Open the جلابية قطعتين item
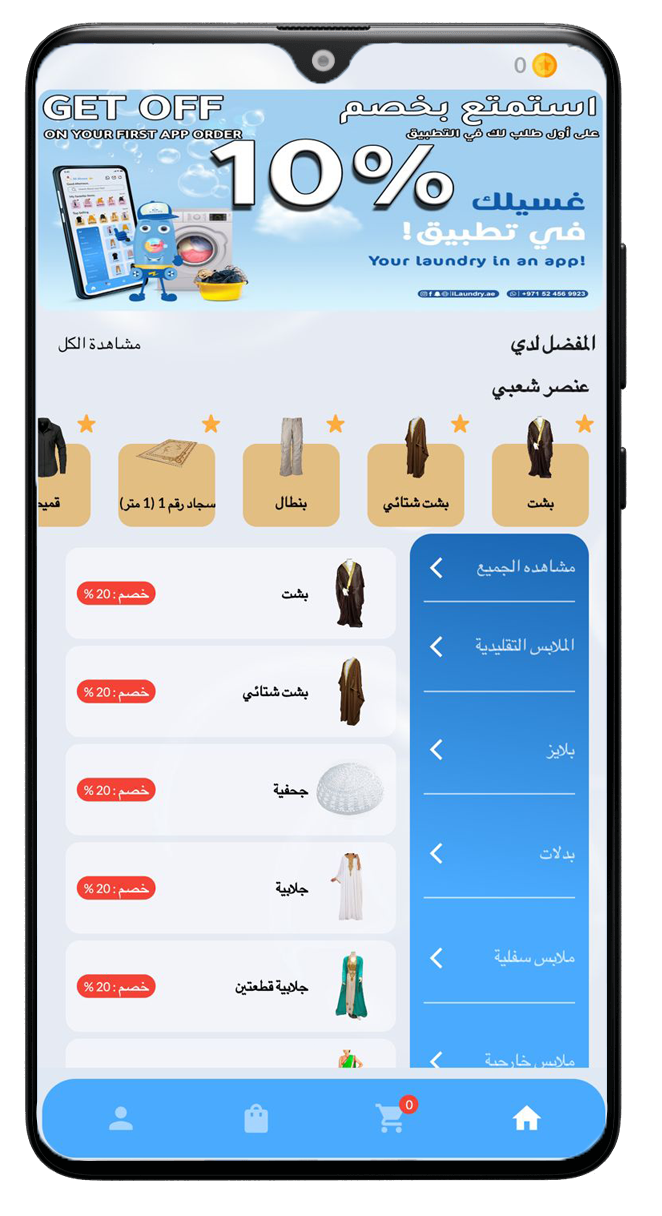This screenshot has width=662, height=1216. [x=230, y=986]
